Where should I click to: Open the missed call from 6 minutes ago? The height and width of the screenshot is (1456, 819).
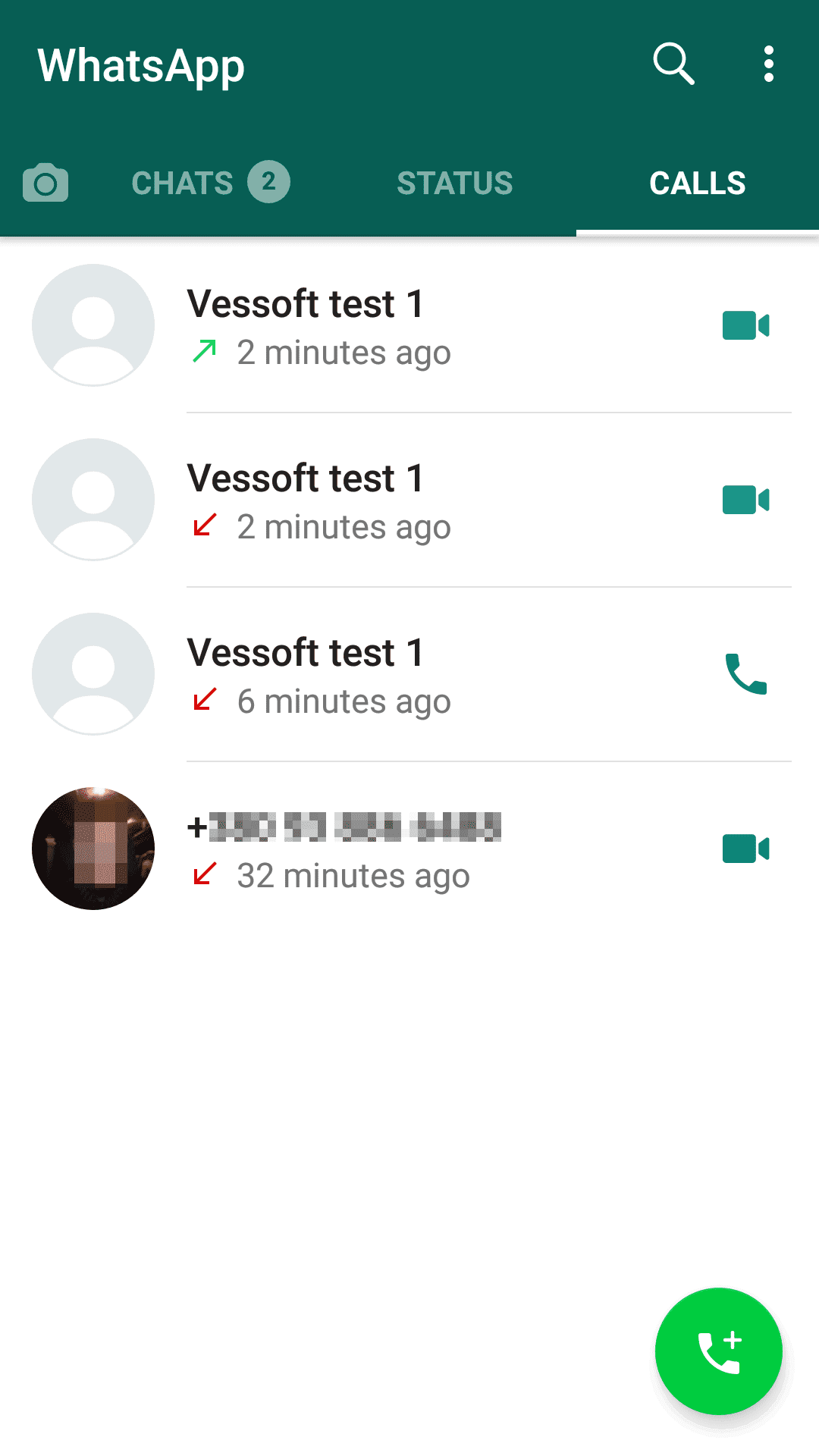409,675
